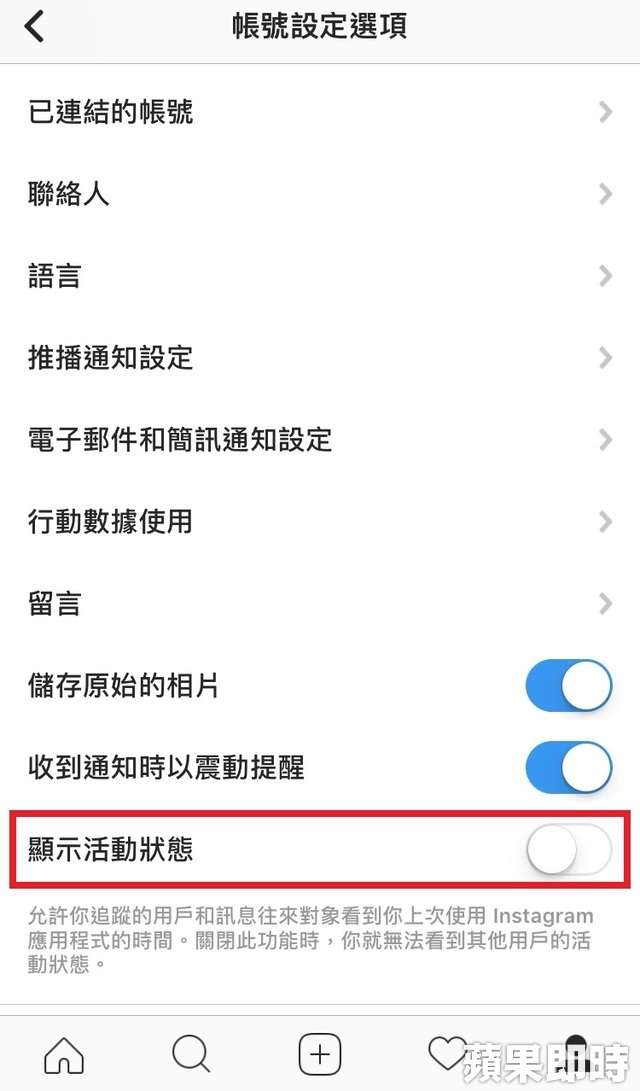Open 電子郵件和簡訊通知設定
640x1091 pixels.
[320, 440]
